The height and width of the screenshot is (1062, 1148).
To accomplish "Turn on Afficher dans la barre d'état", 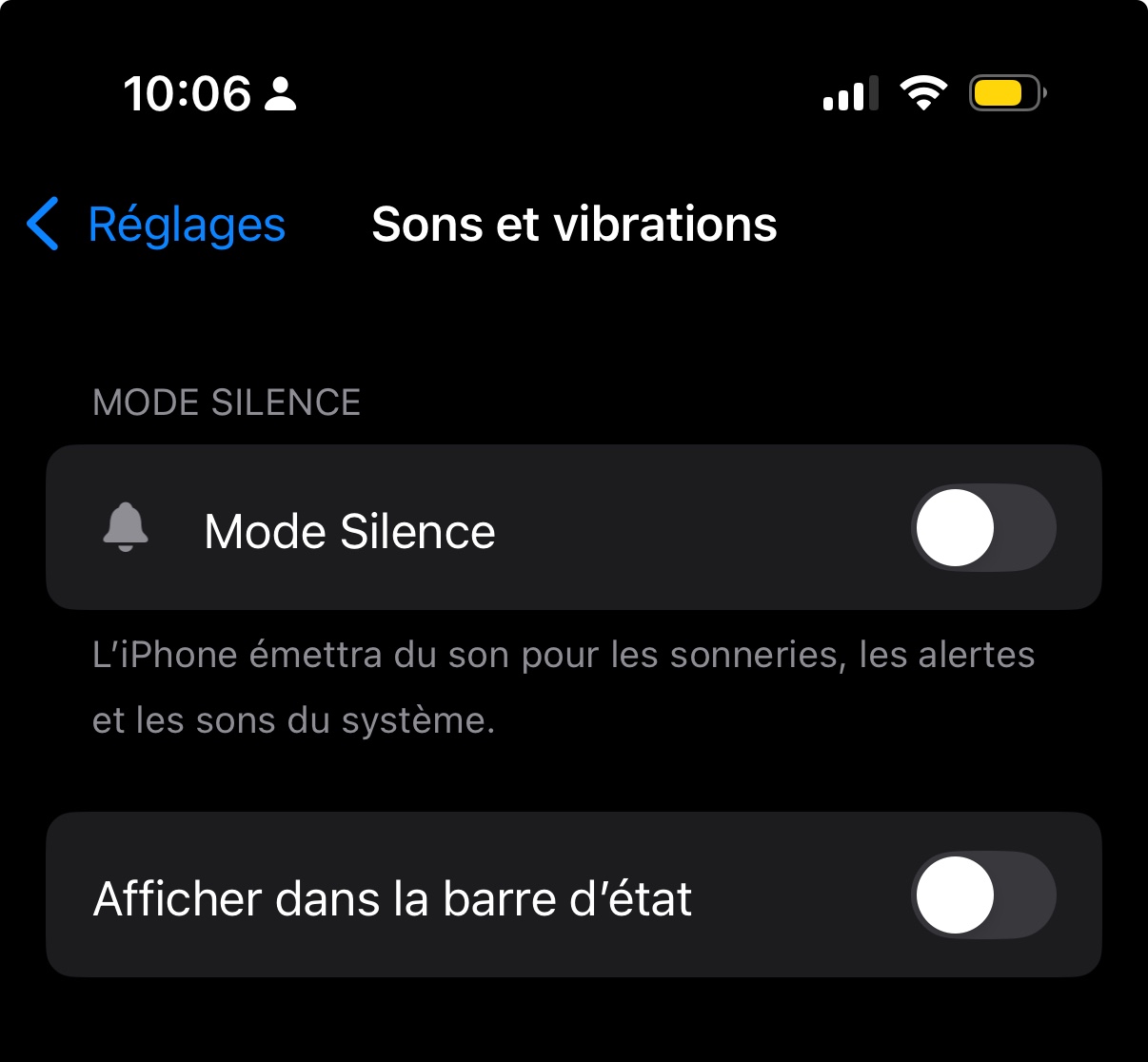I will click(983, 895).
